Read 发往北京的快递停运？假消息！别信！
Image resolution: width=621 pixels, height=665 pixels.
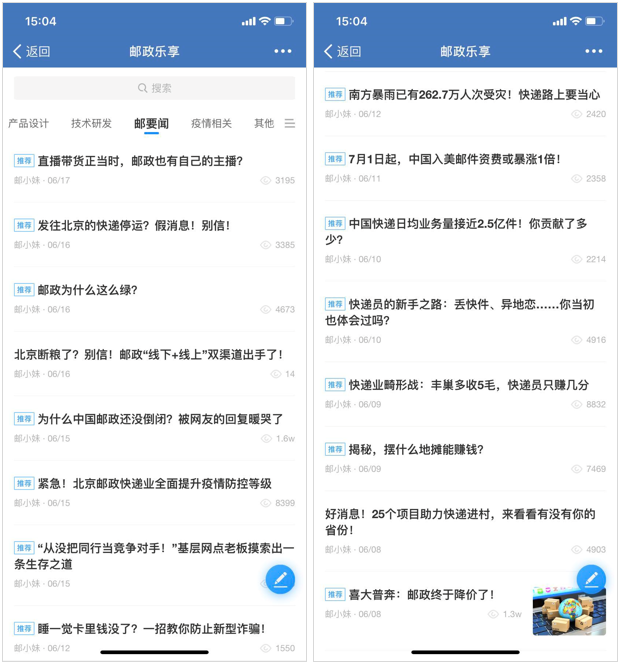click(134, 226)
